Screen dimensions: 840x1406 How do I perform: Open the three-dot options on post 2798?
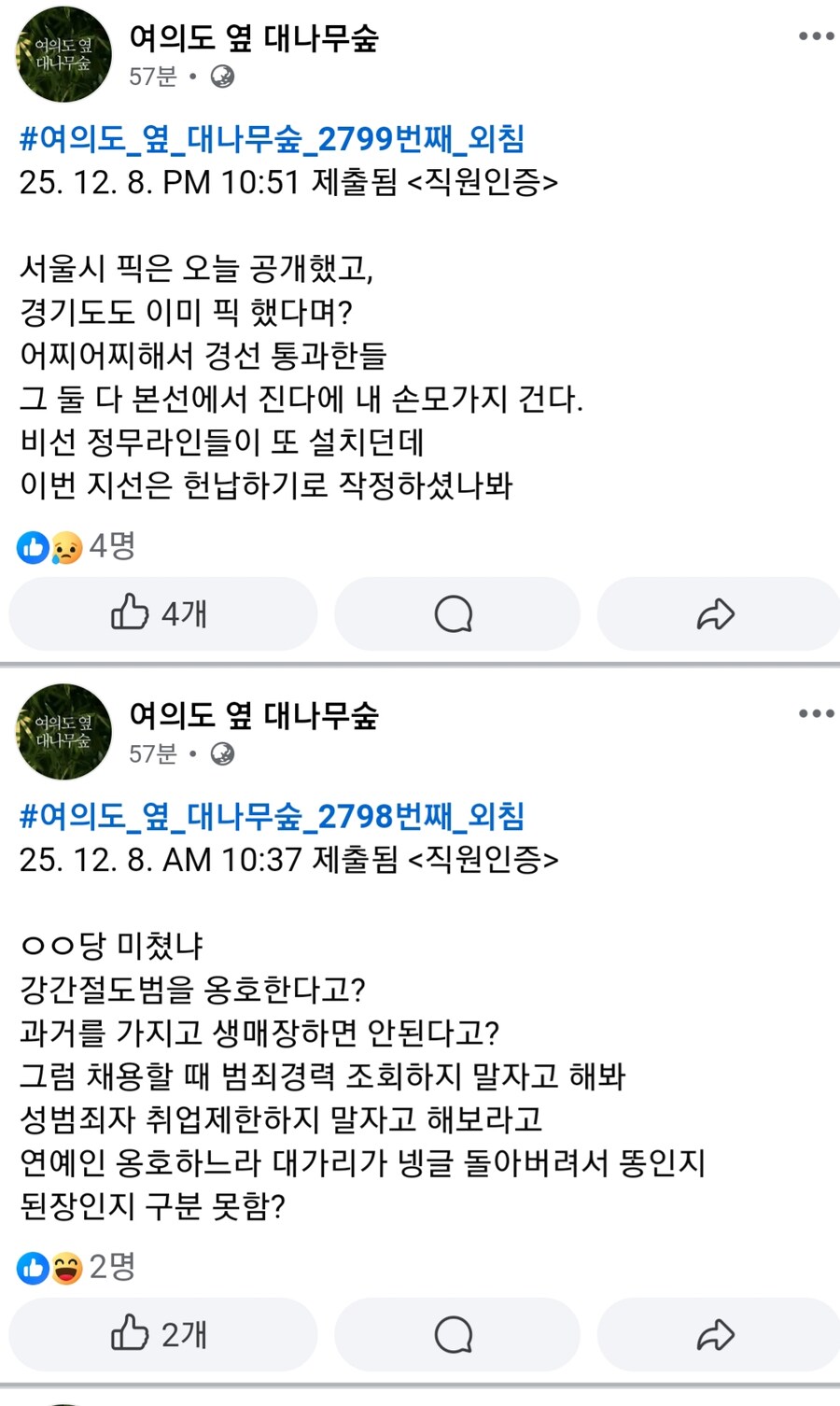pos(815,711)
